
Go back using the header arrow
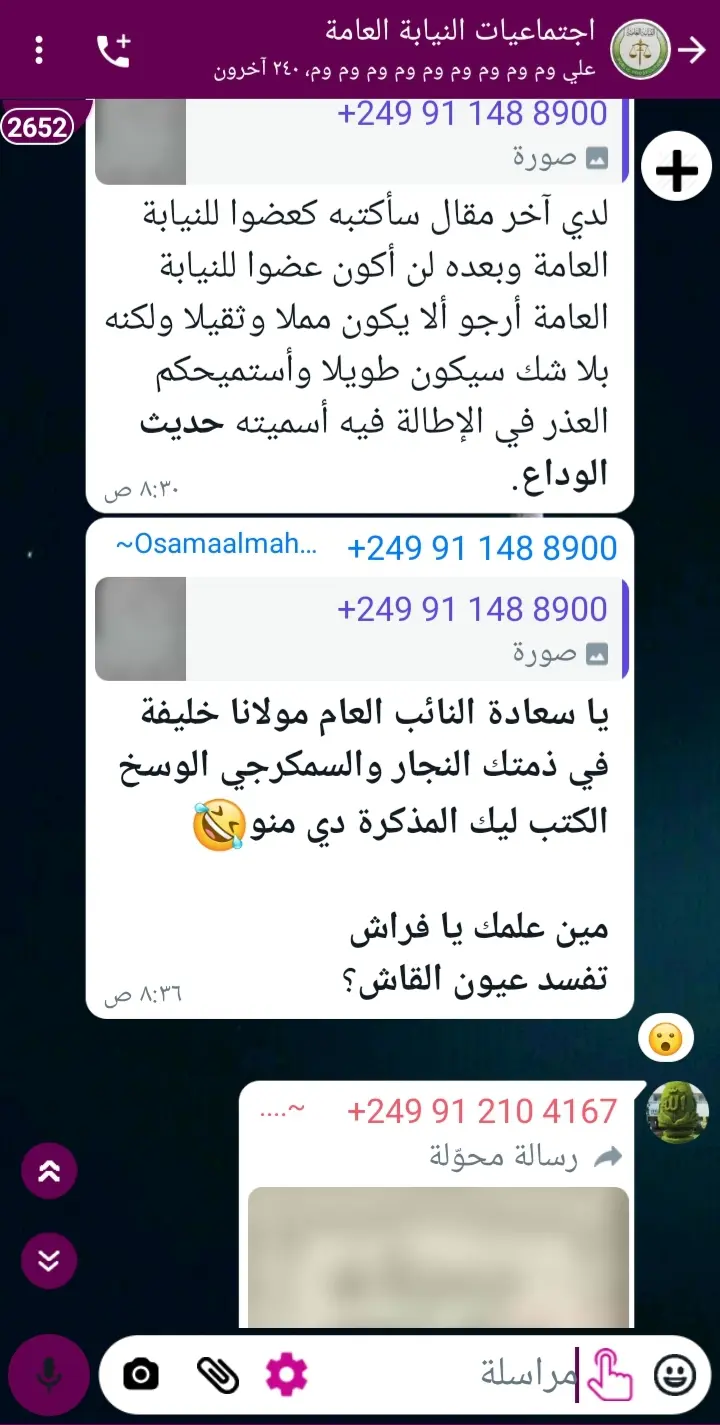pos(692,50)
